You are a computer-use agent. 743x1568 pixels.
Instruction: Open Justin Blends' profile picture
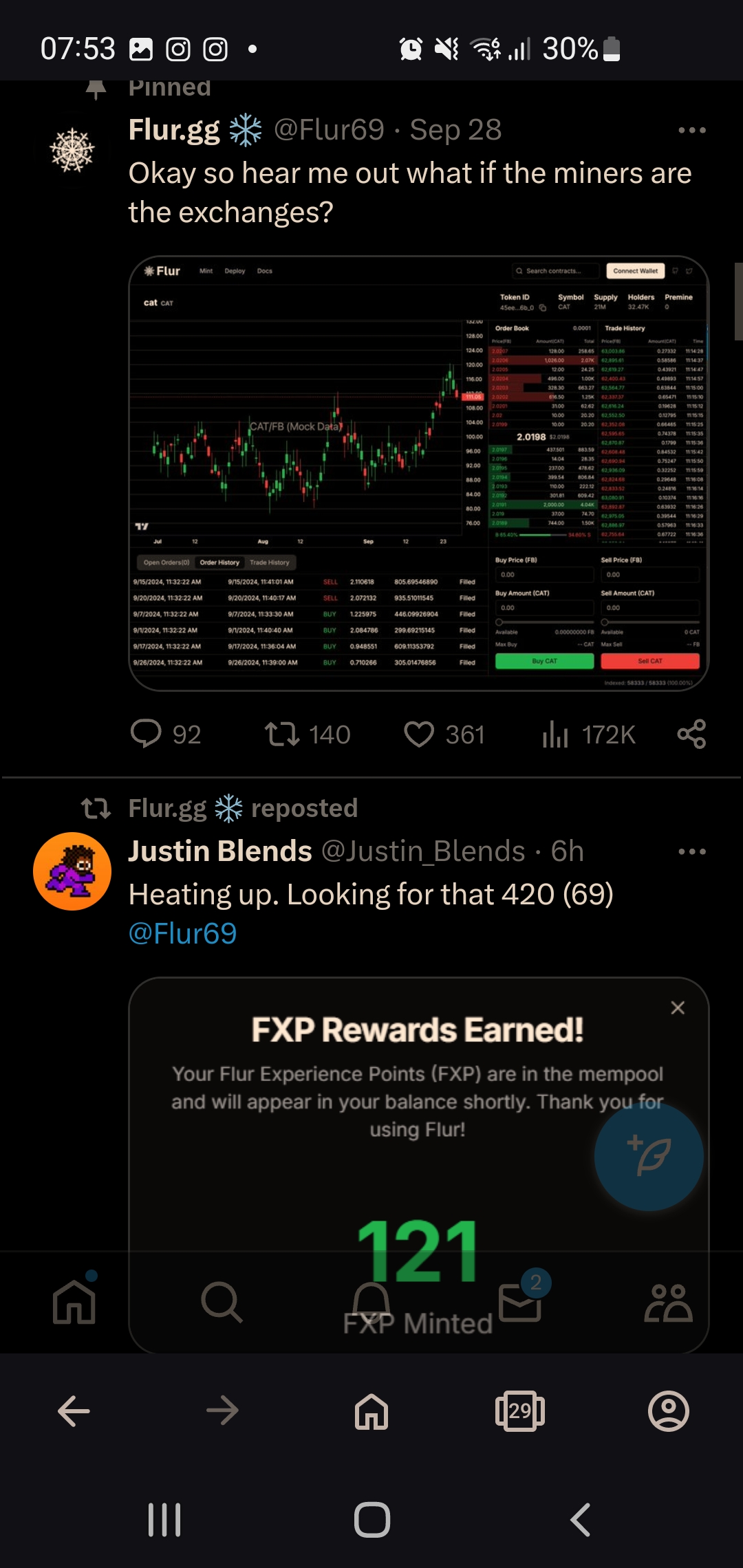72,871
